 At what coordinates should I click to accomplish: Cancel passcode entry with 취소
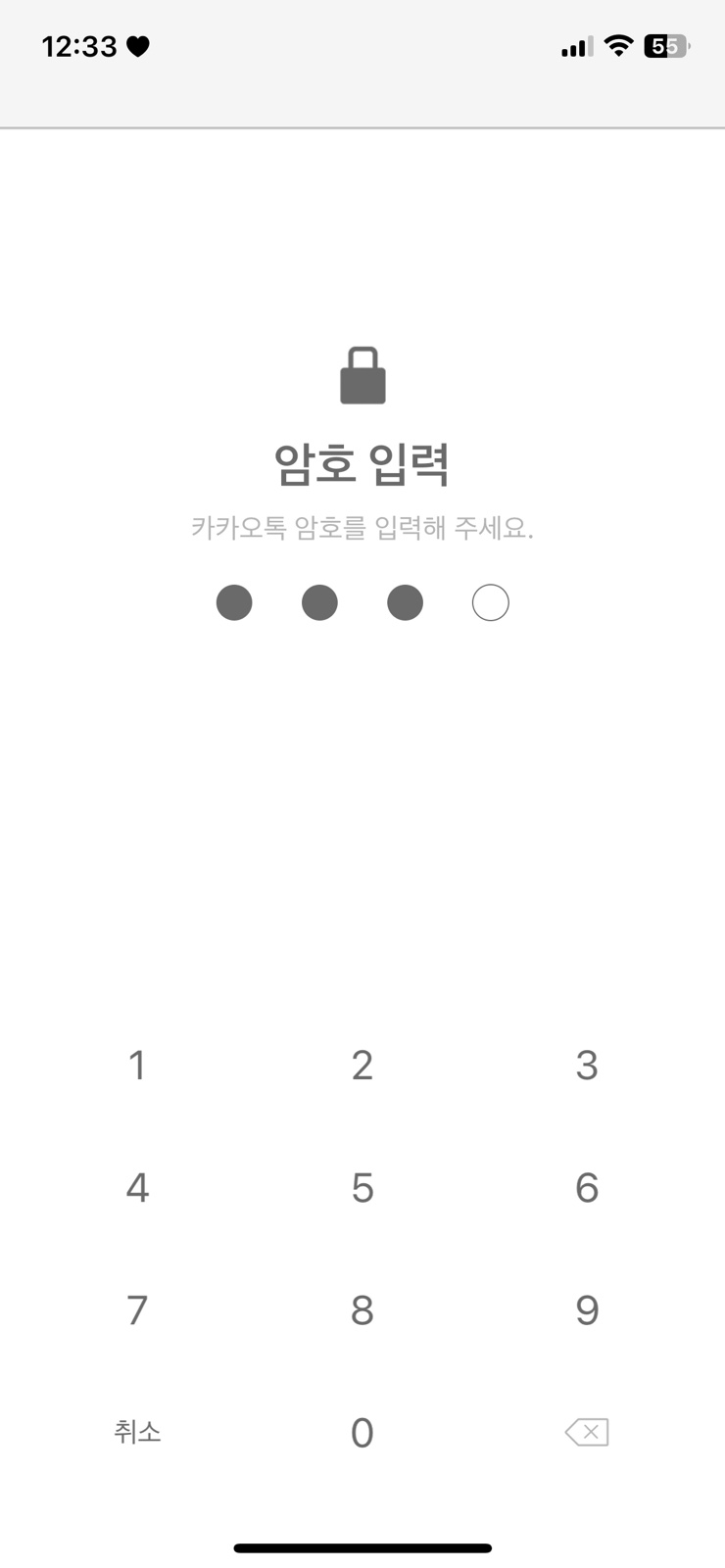pyautogui.click(x=137, y=1432)
